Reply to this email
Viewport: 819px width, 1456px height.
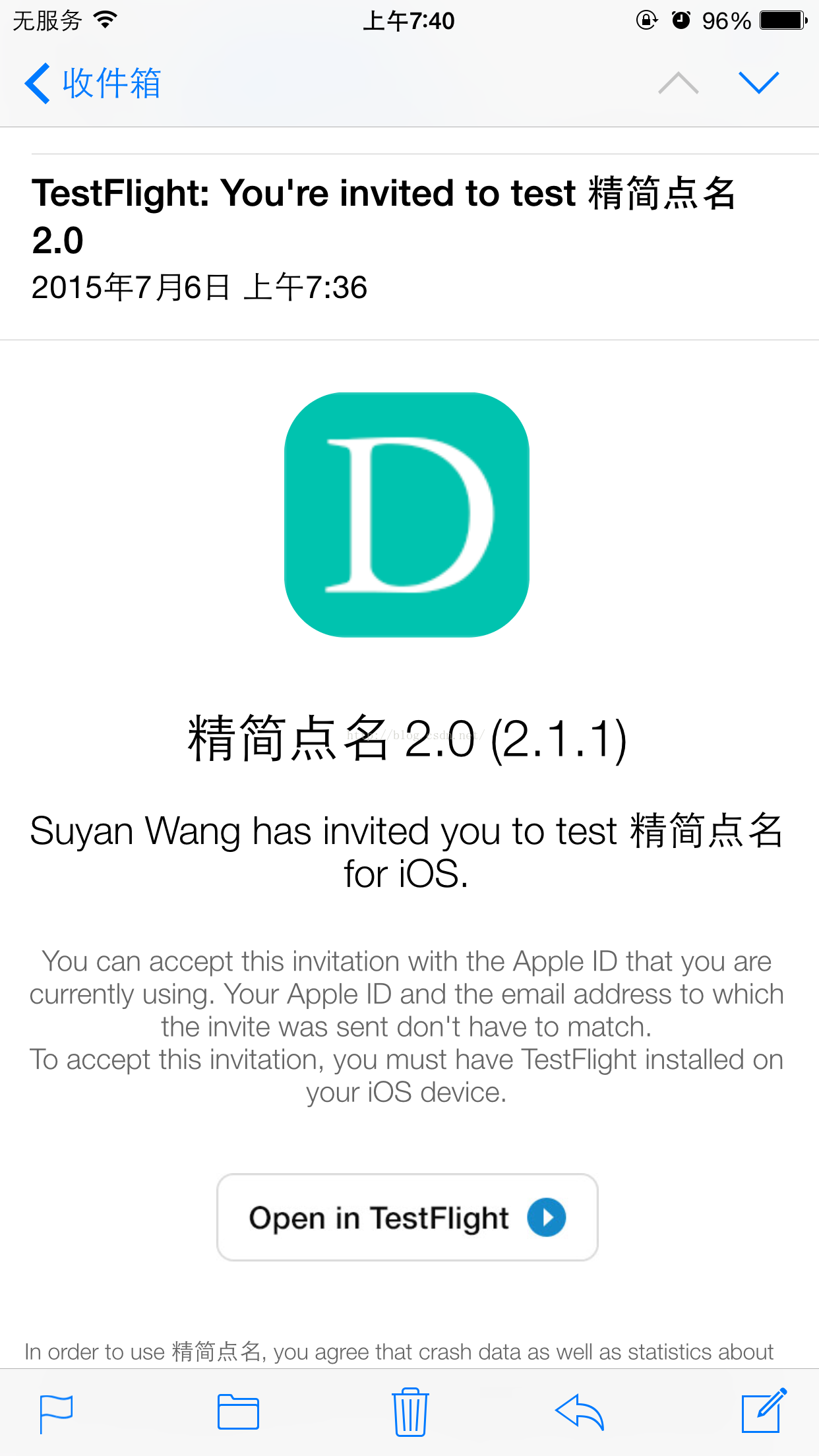(580, 1413)
